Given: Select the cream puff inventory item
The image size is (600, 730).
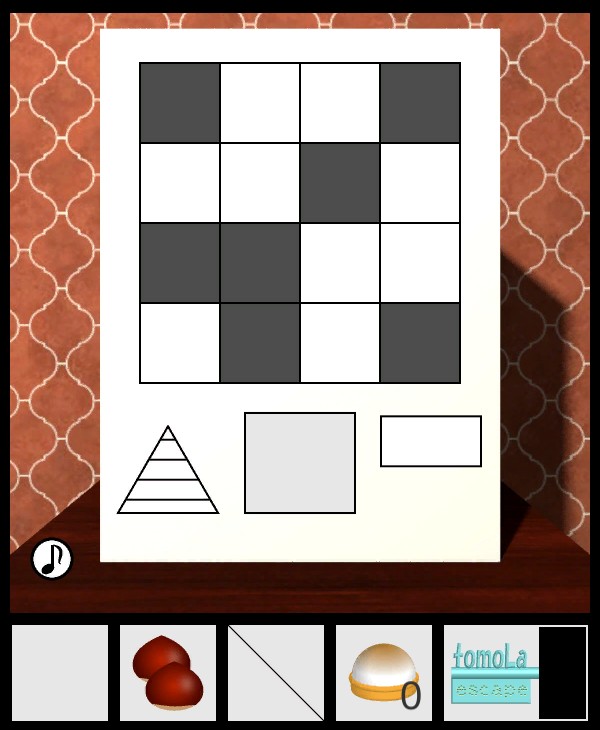Looking at the screenshot, I should click(384, 673).
